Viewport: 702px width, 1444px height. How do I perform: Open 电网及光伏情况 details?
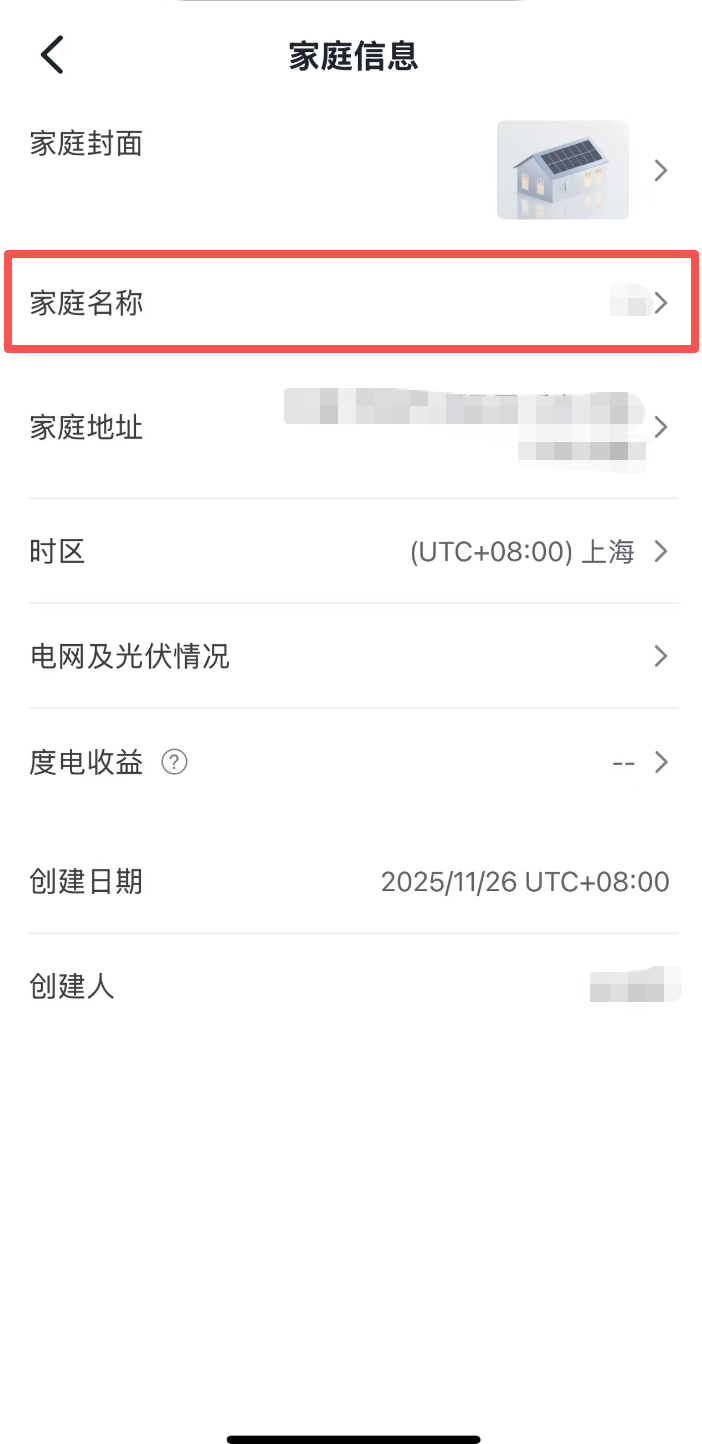tap(352, 656)
